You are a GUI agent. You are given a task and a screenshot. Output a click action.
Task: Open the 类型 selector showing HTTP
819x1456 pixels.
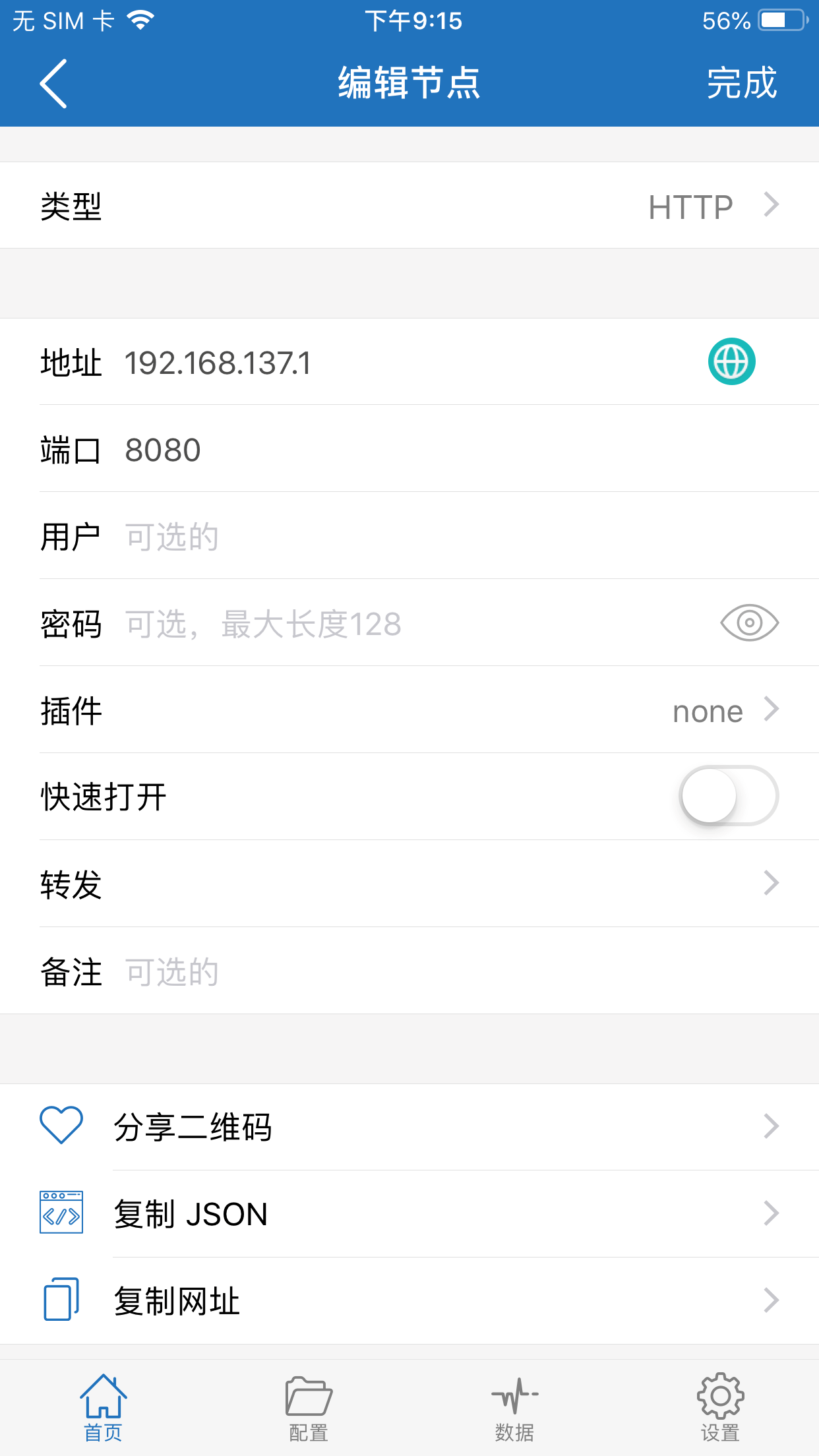pyautogui.click(x=409, y=205)
